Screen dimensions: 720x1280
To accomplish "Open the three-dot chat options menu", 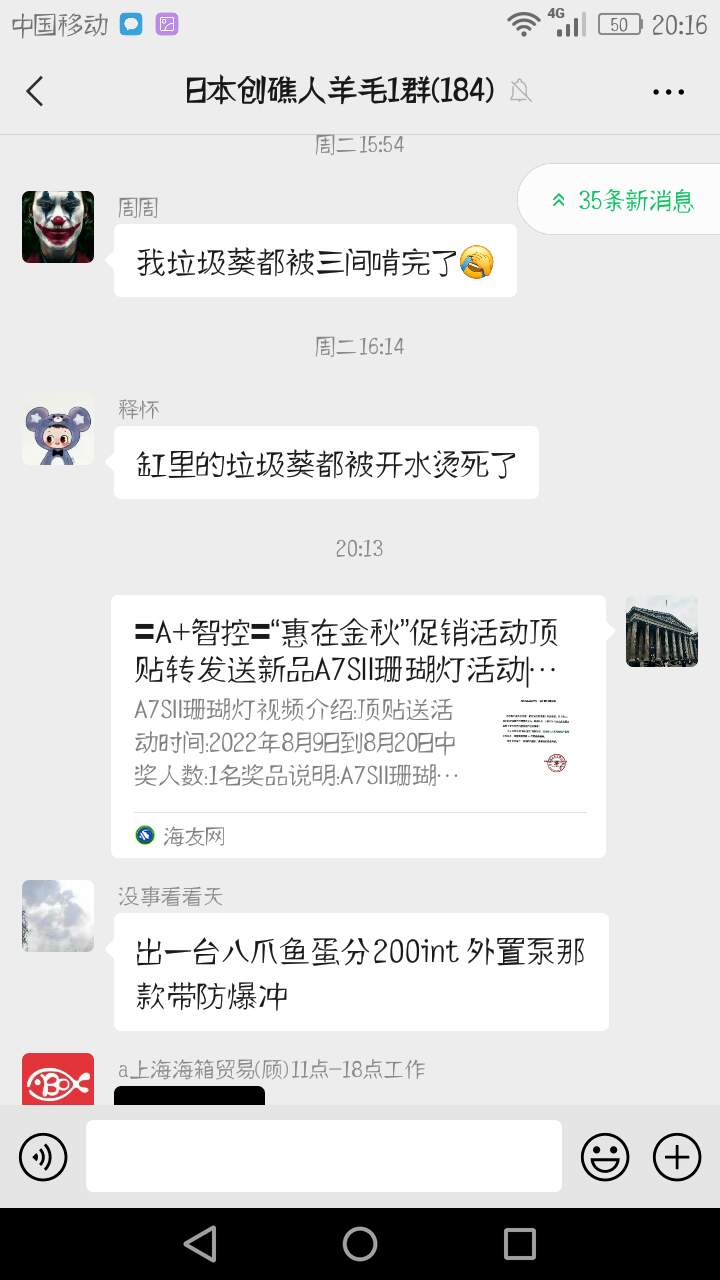I will (668, 91).
